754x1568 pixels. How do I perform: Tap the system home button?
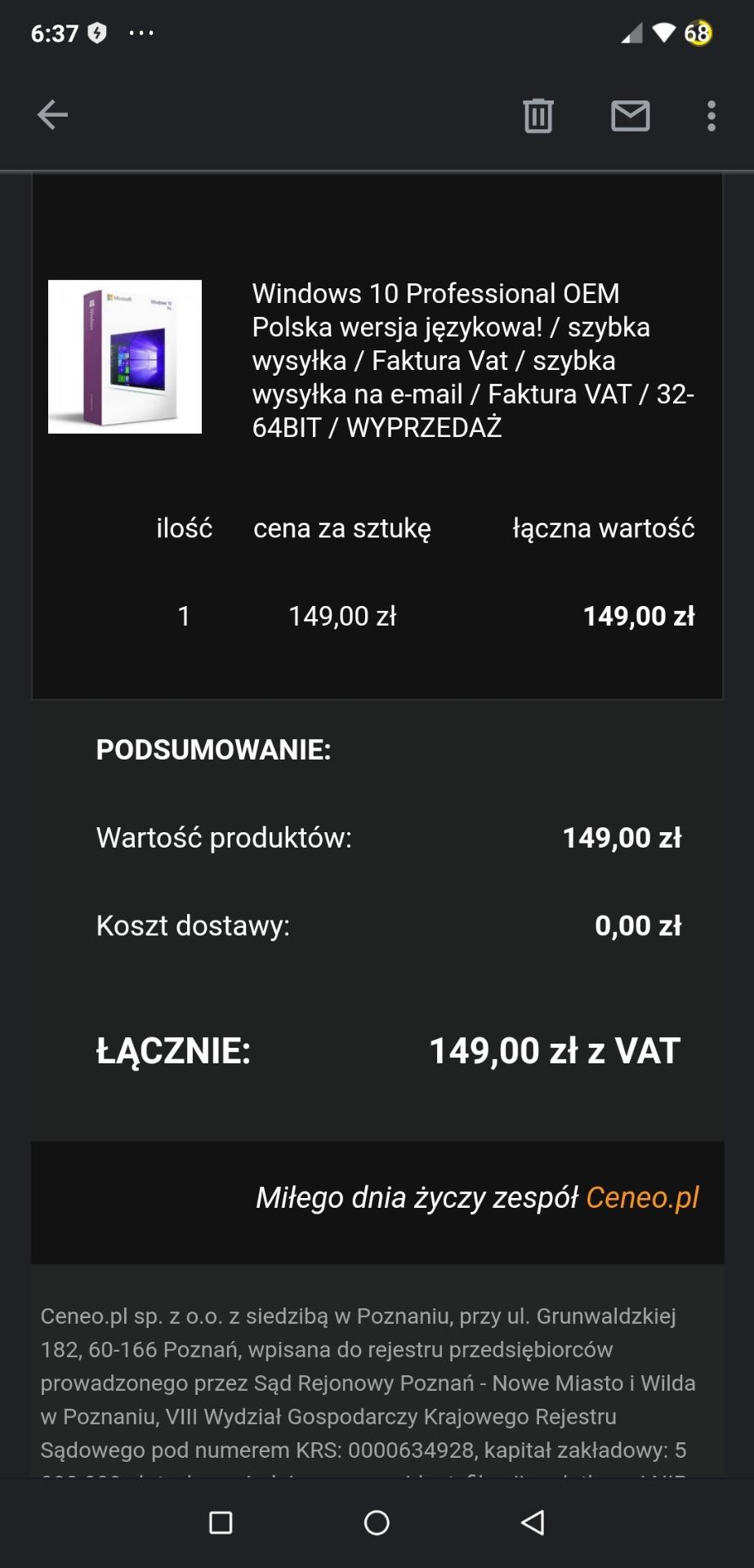pyautogui.click(x=377, y=1522)
